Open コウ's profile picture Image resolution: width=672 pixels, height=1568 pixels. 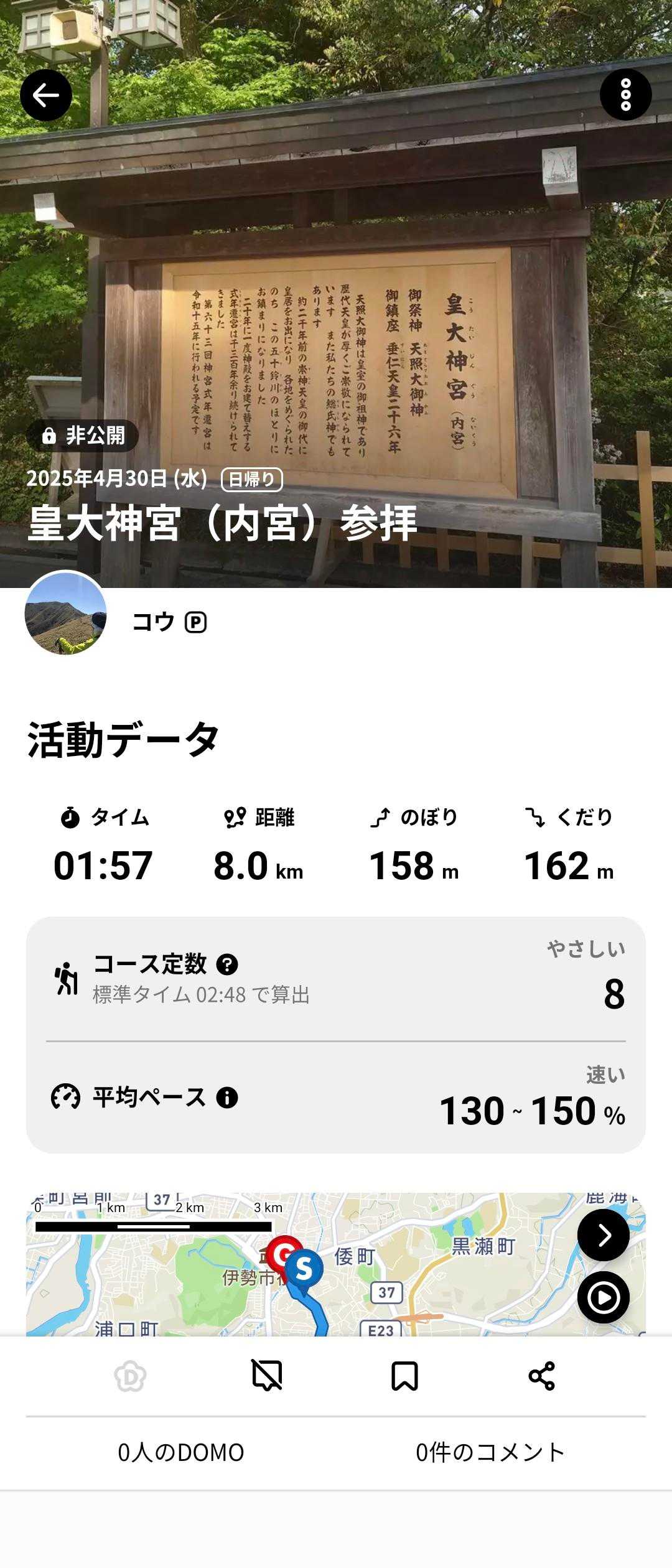[65, 613]
